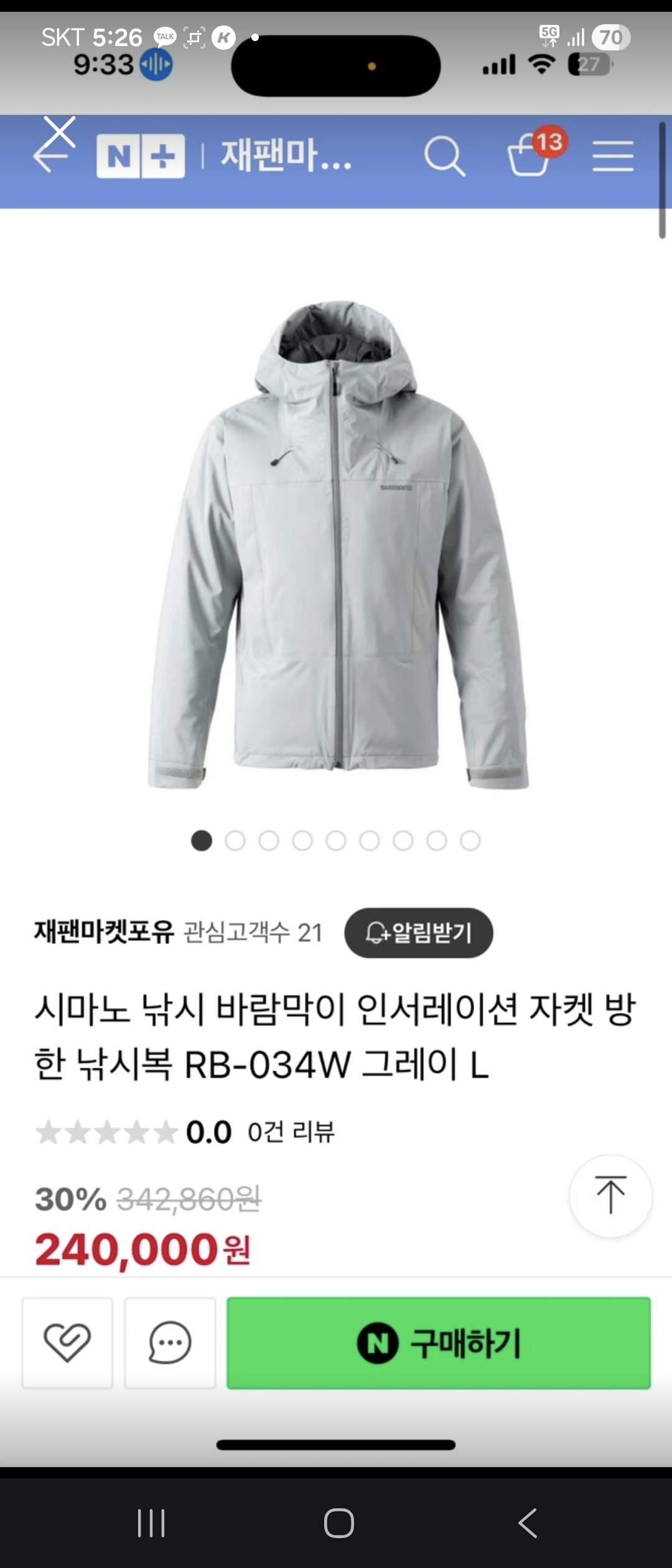The width and height of the screenshot is (672, 1568).
Task: Tap the system home button
Action: (x=339, y=1523)
